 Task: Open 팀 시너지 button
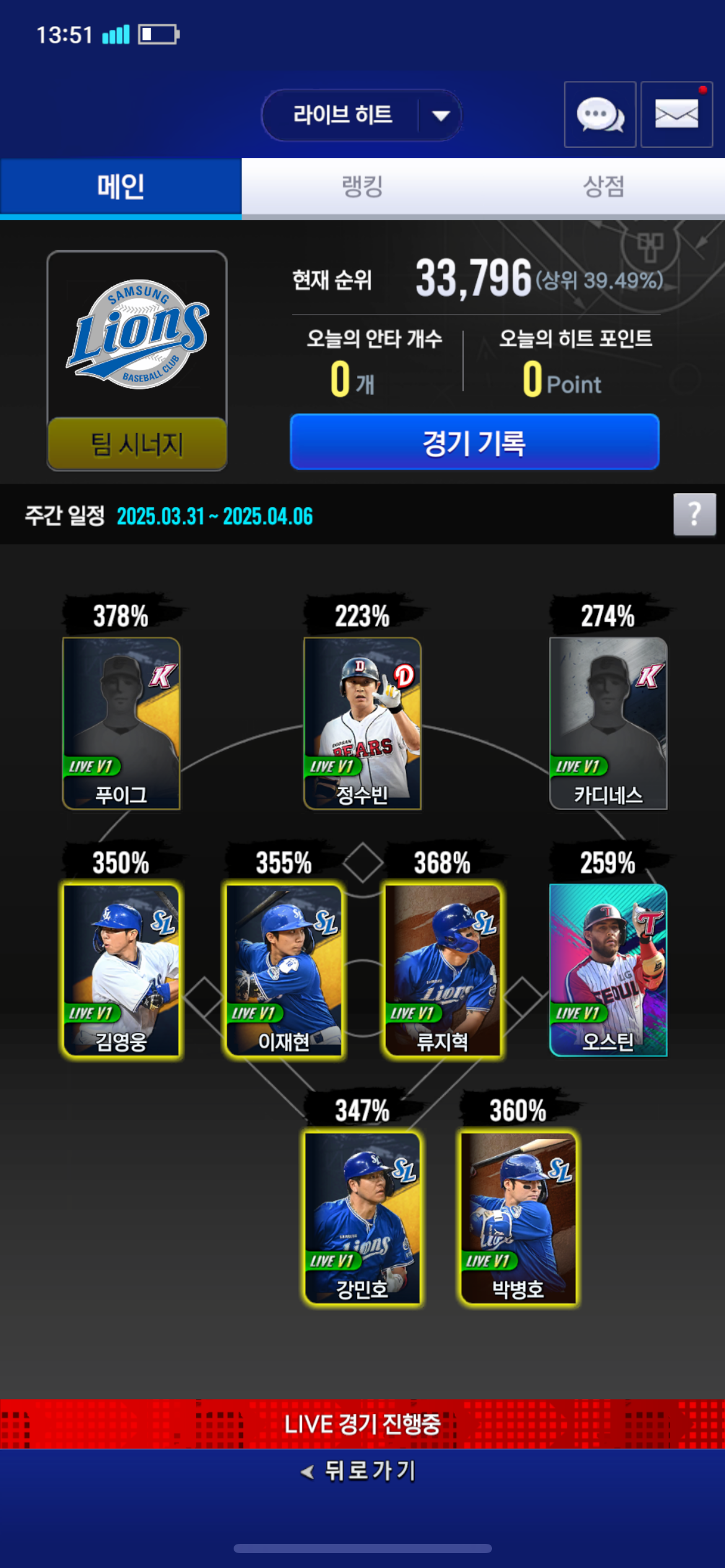click(137, 444)
